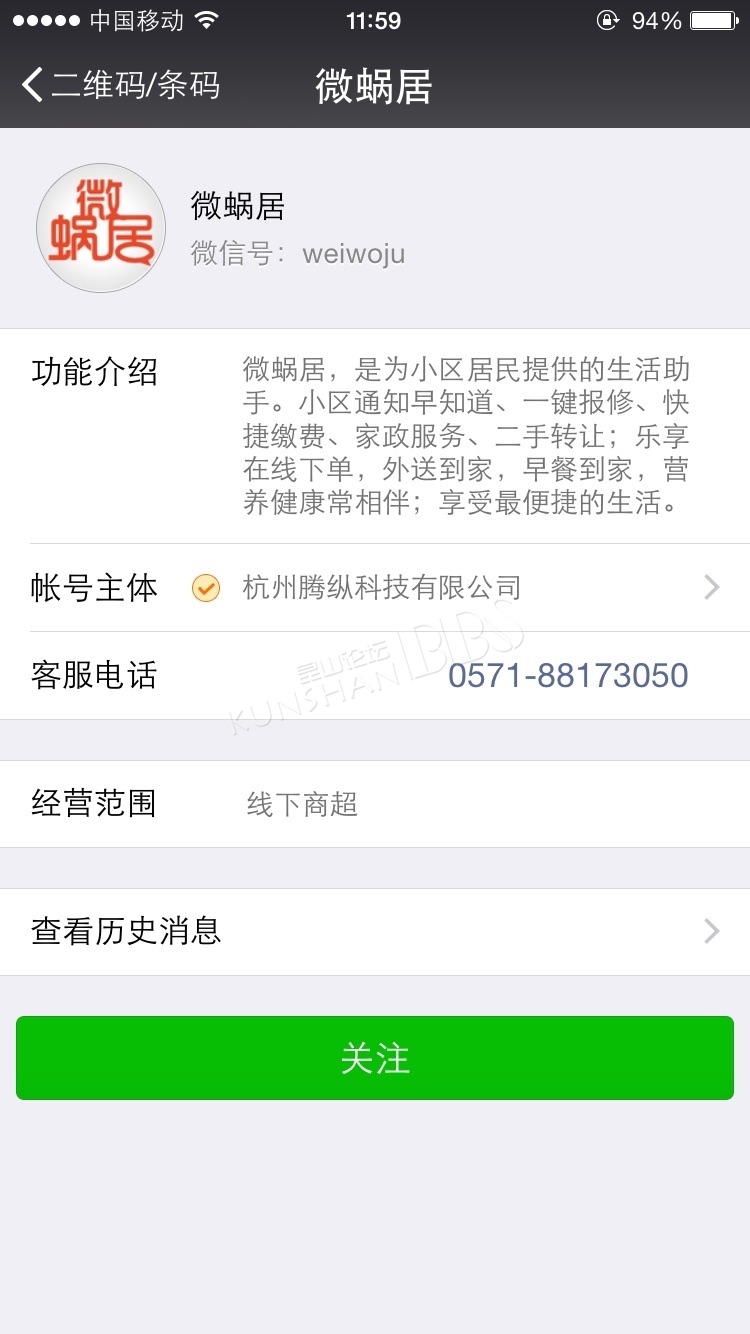Image resolution: width=750 pixels, height=1334 pixels.
Task: Open the 帐号主体 company details row
Action: (375, 588)
